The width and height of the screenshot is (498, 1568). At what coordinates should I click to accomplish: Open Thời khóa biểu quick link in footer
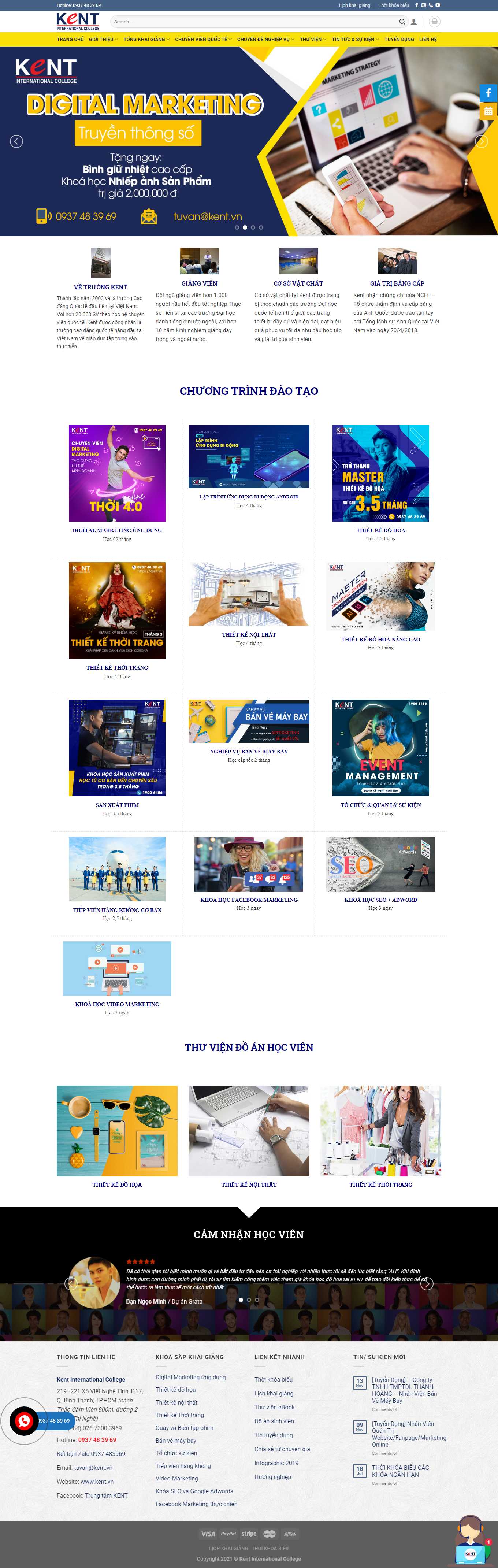tap(274, 1379)
